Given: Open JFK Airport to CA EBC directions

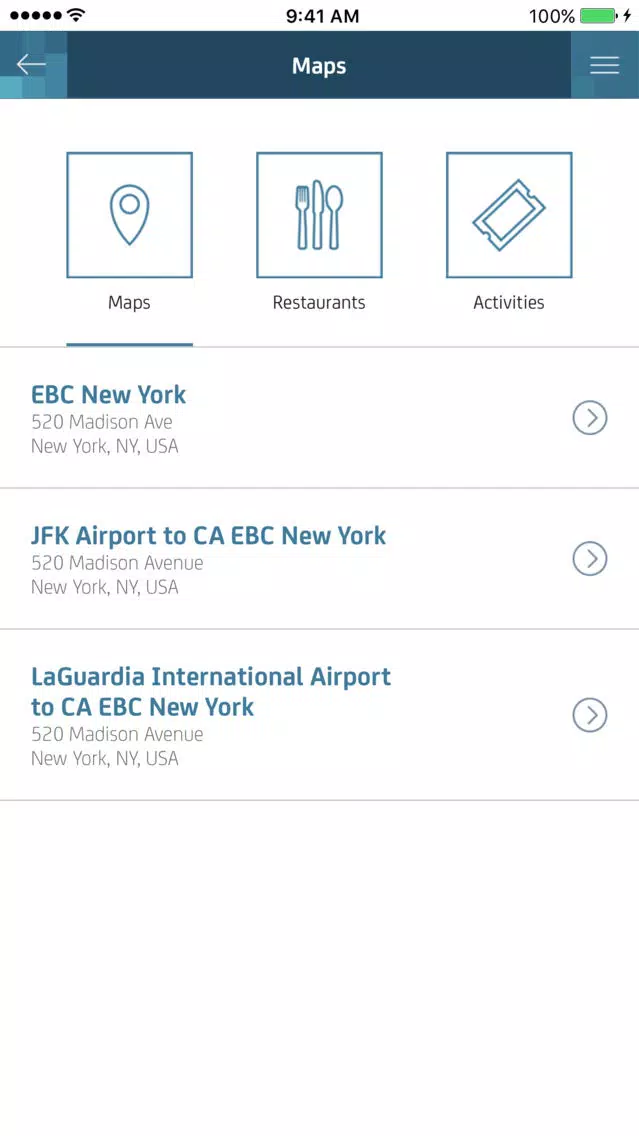Looking at the screenshot, I should (320, 559).
